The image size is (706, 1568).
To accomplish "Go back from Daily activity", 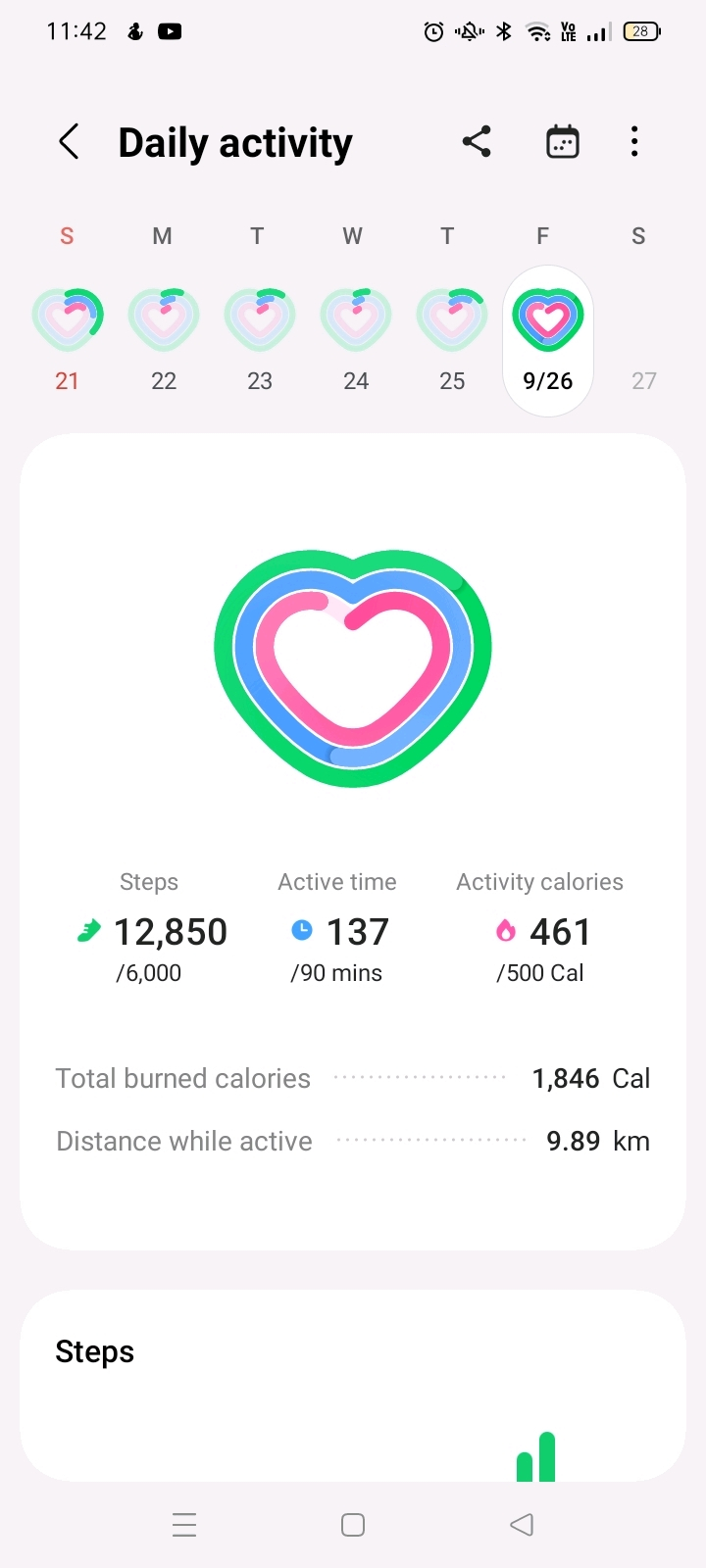I will 69,142.
